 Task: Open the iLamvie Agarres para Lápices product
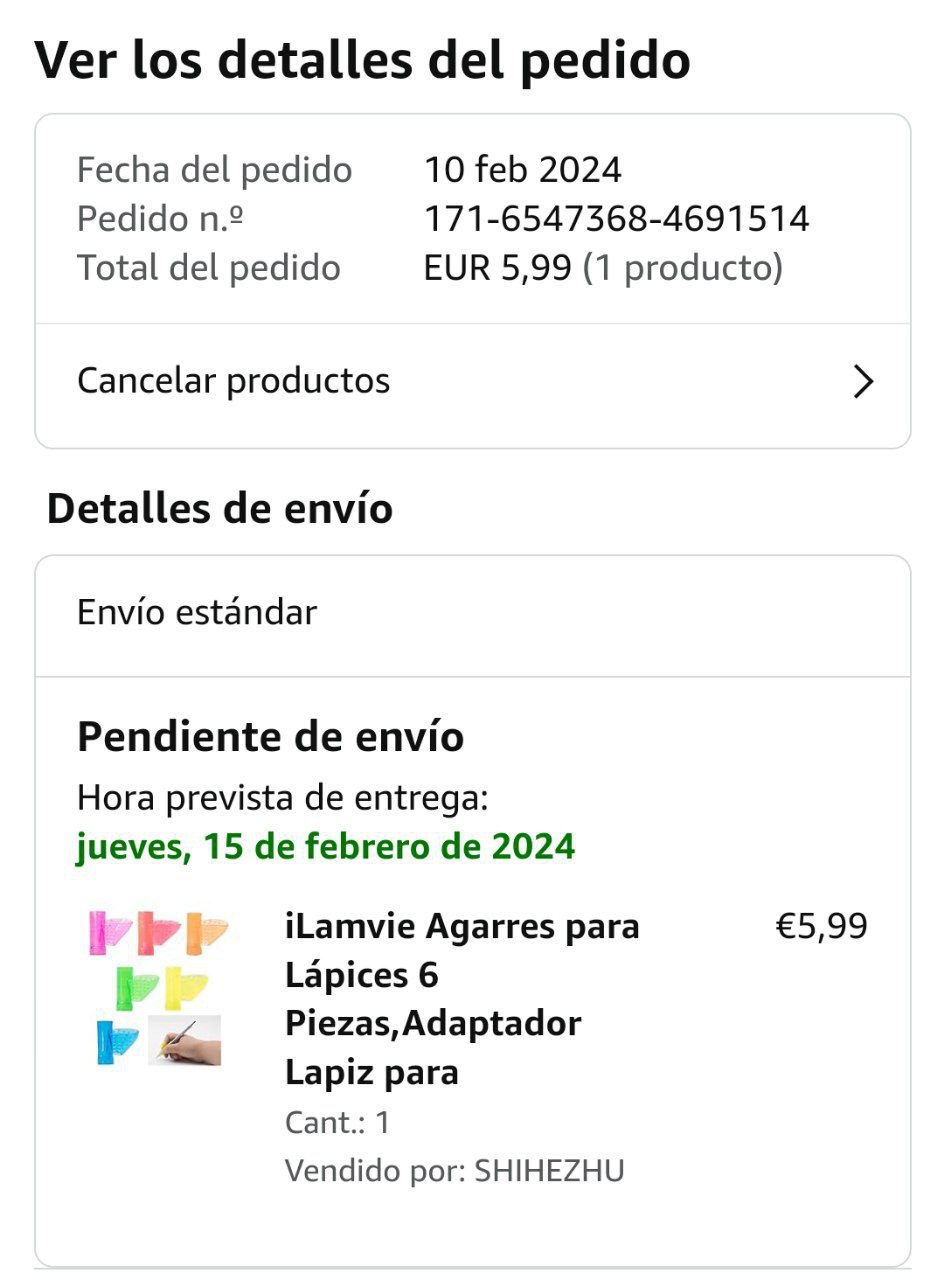tap(461, 998)
